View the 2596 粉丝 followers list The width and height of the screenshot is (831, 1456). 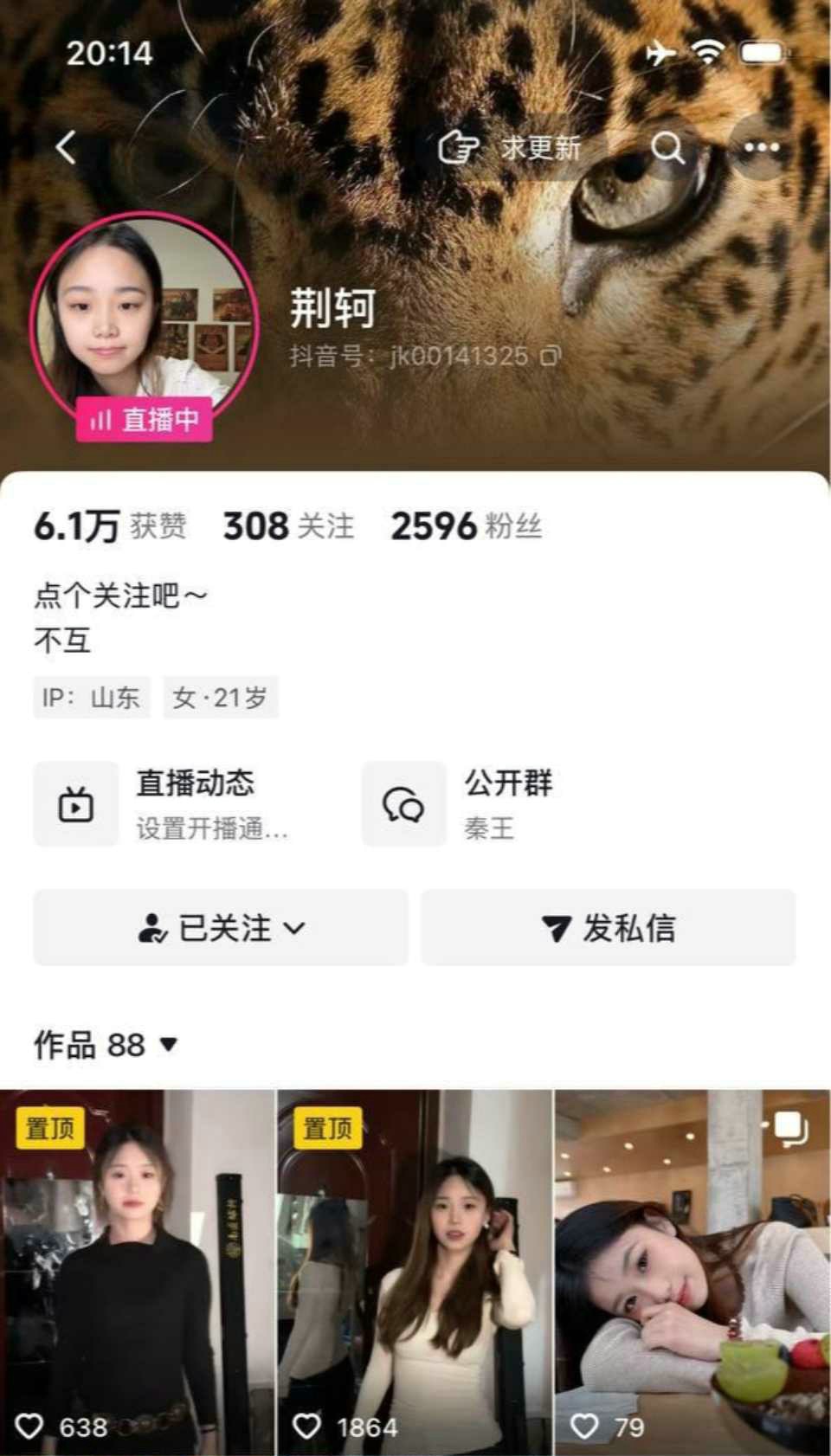click(x=466, y=526)
